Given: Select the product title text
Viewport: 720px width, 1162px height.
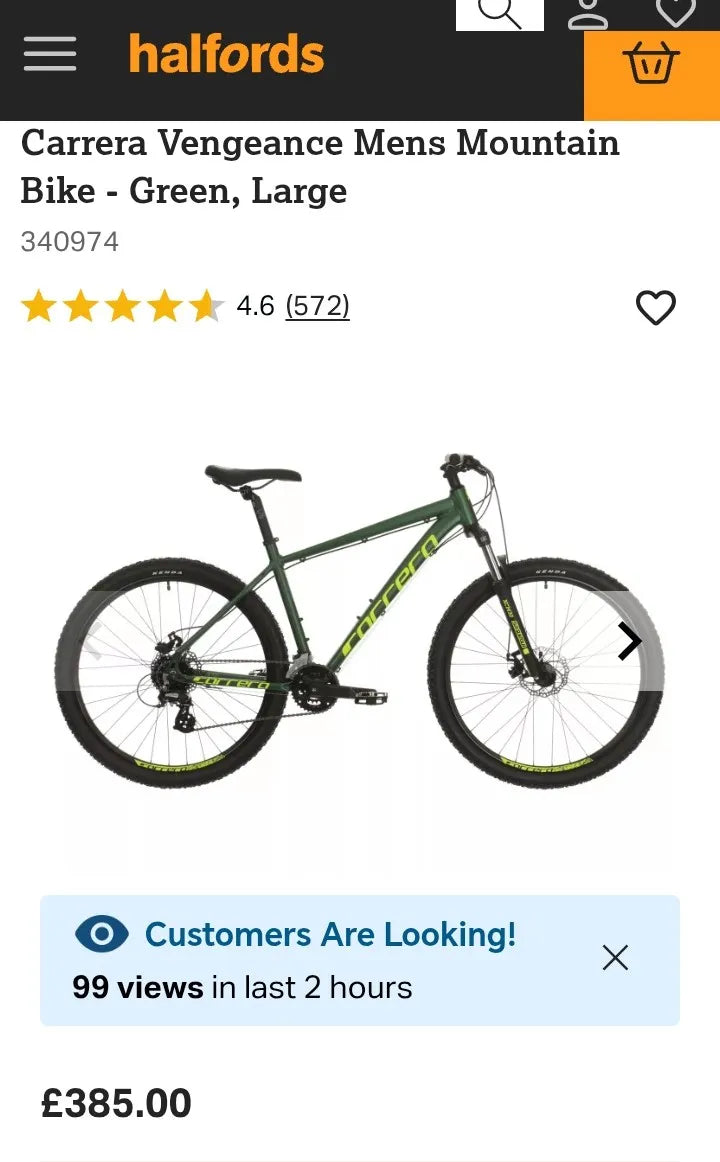Looking at the screenshot, I should [x=319, y=166].
